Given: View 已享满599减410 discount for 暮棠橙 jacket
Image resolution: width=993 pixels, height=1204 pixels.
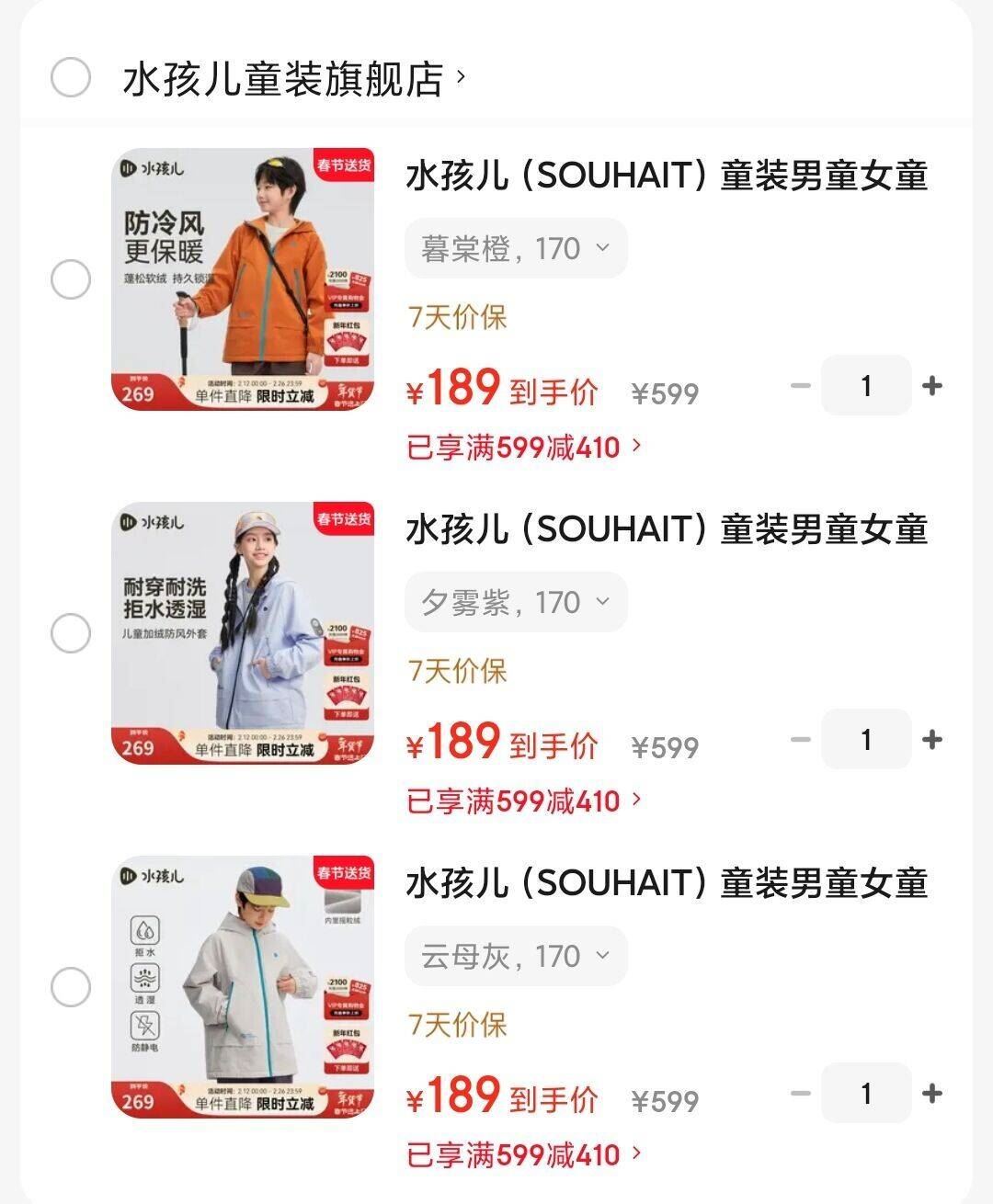Looking at the screenshot, I should 522,448.
